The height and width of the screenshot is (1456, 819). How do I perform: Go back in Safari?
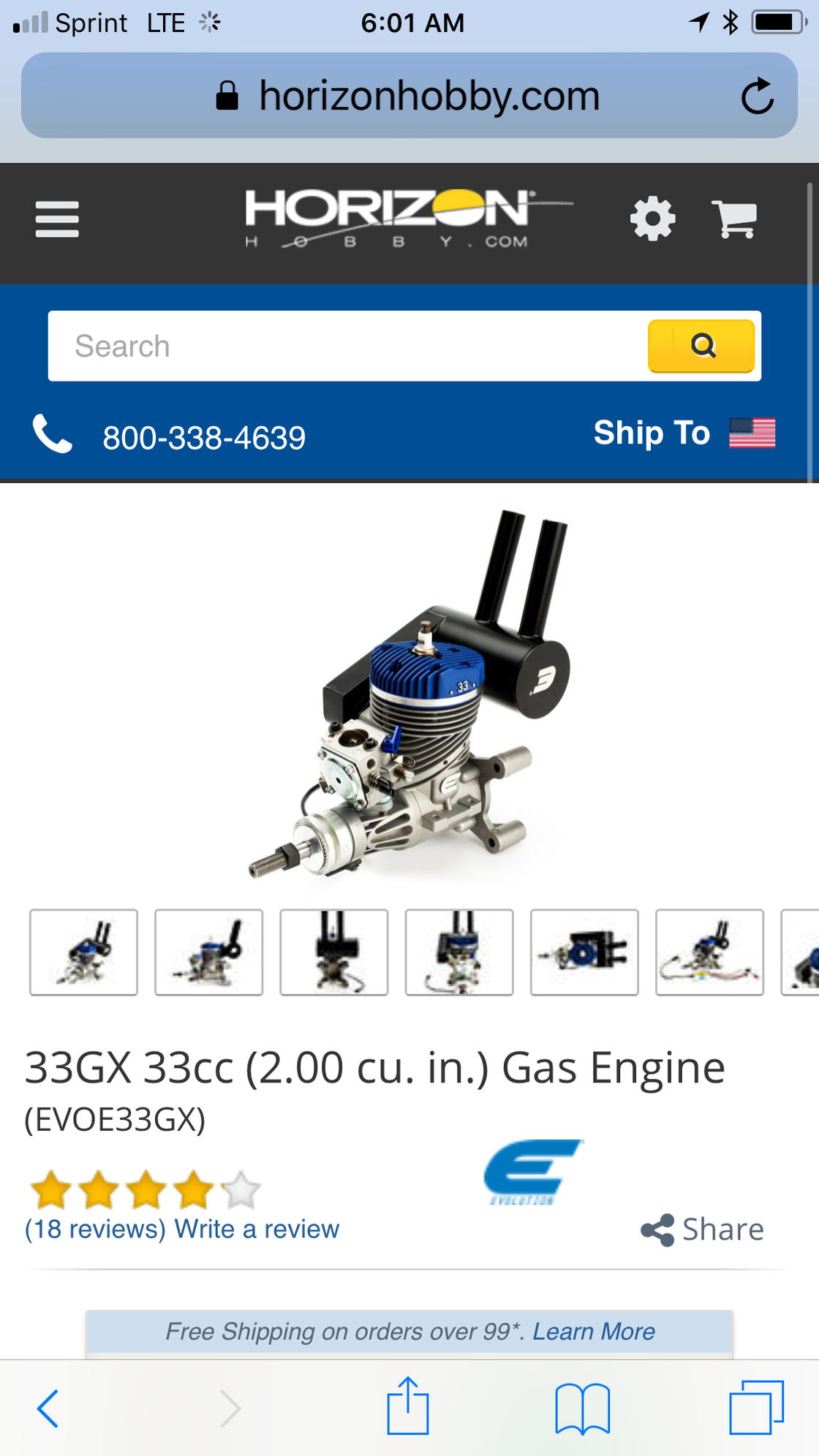[48, 1408]
